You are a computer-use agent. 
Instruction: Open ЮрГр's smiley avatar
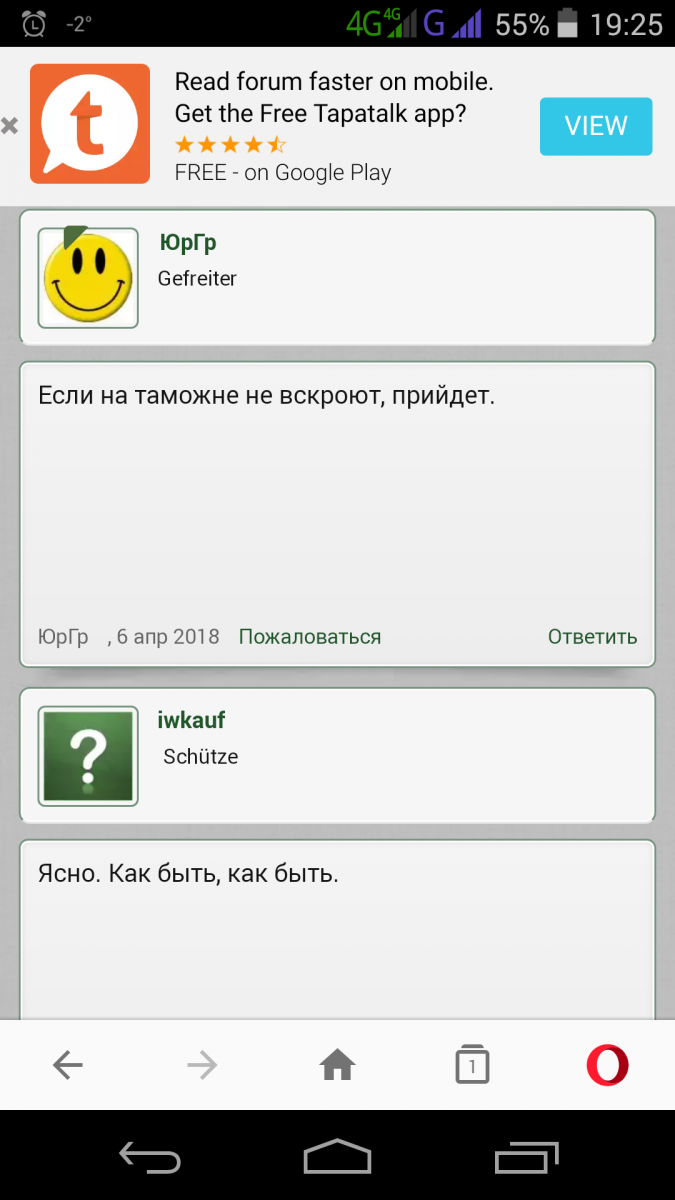click(88, 278)
